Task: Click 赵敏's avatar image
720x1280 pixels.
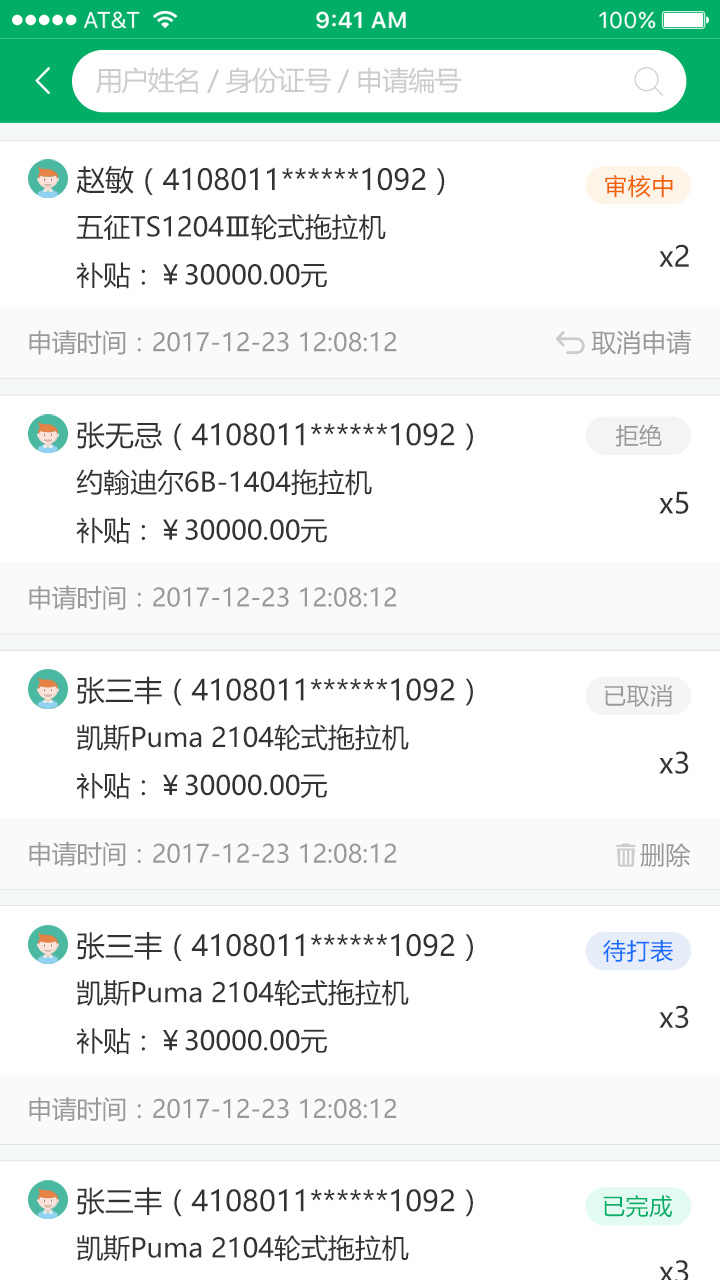Action: 47,178
